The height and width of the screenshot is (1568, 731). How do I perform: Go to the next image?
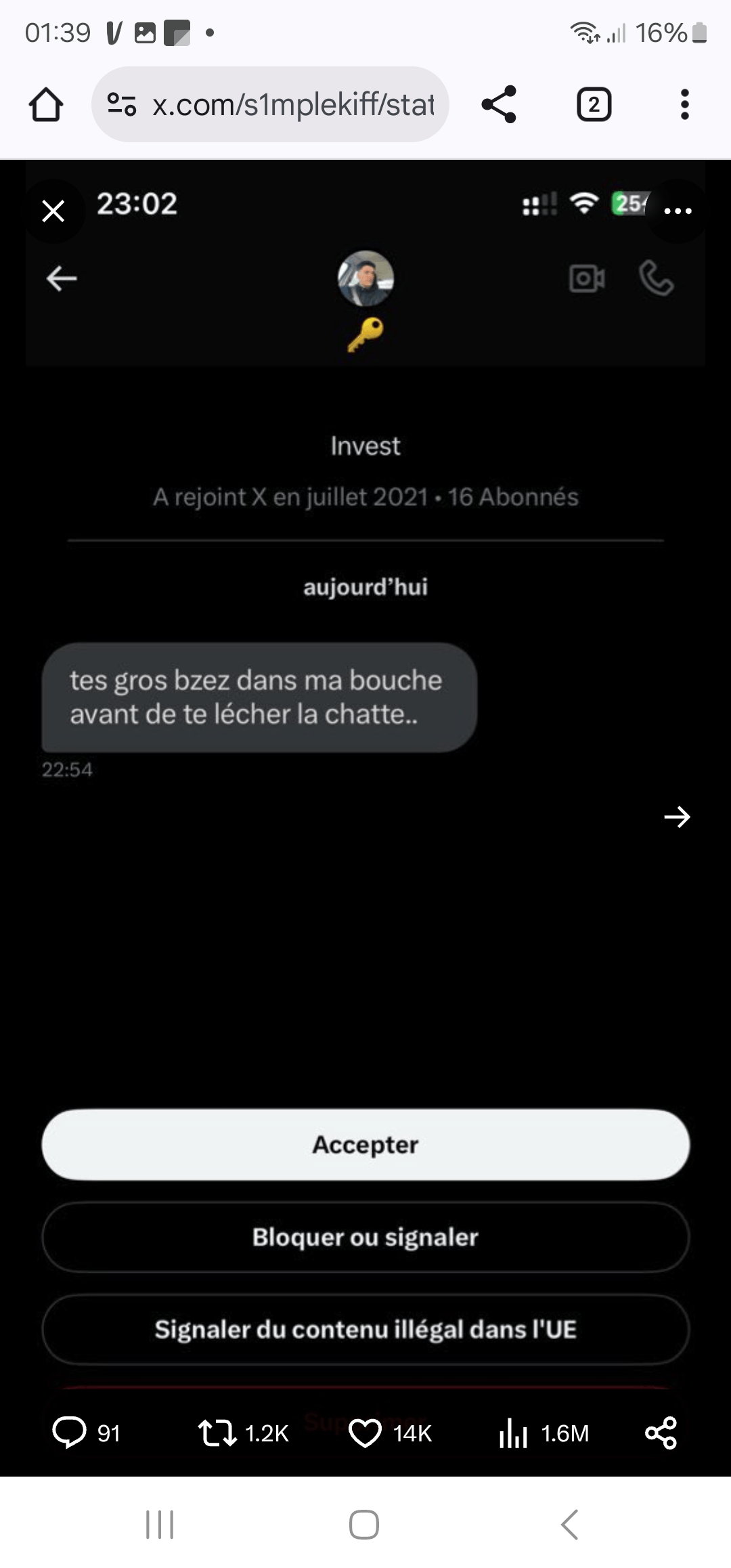point(677,817)
